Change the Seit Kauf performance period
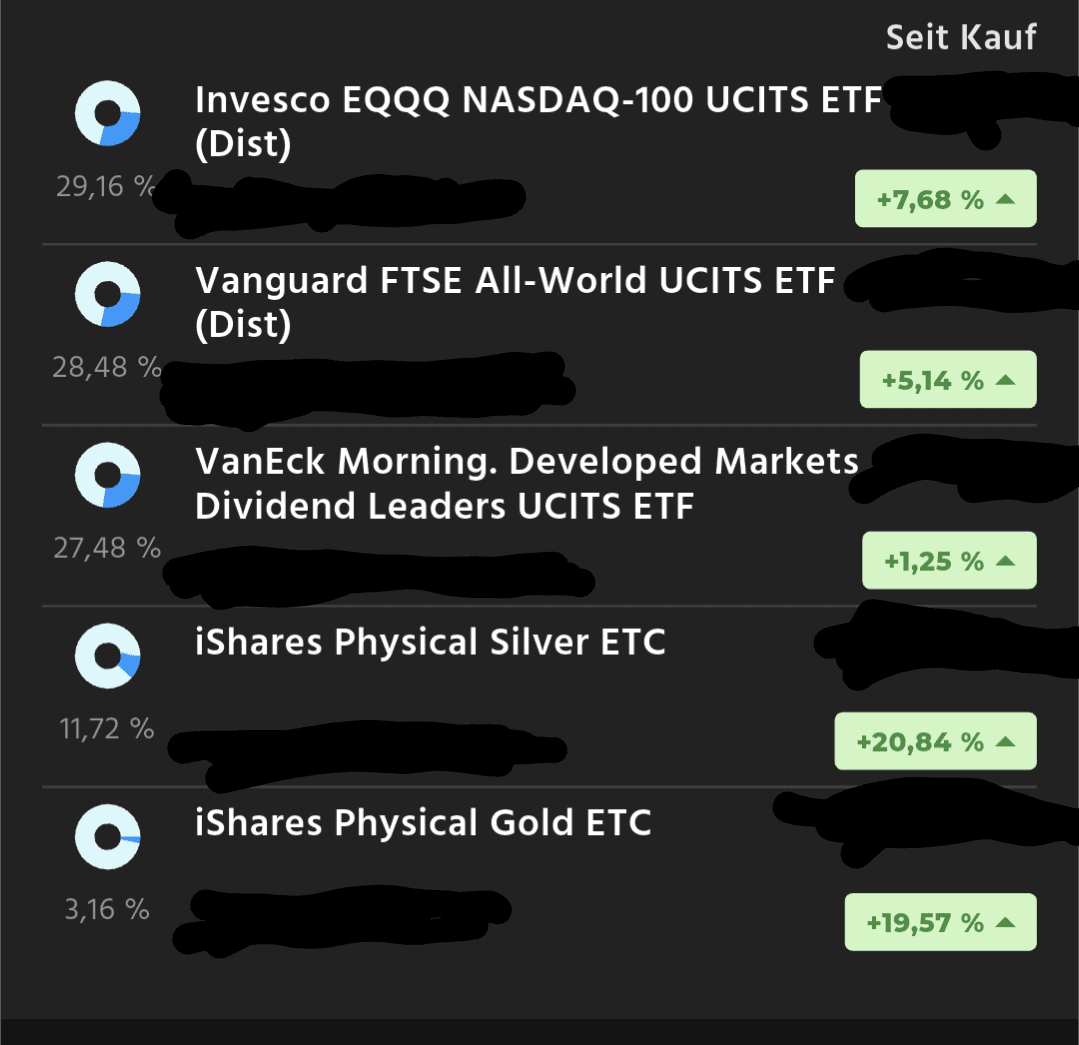1079x1045 pixels. pyautogui.click(x=961, y=38)
